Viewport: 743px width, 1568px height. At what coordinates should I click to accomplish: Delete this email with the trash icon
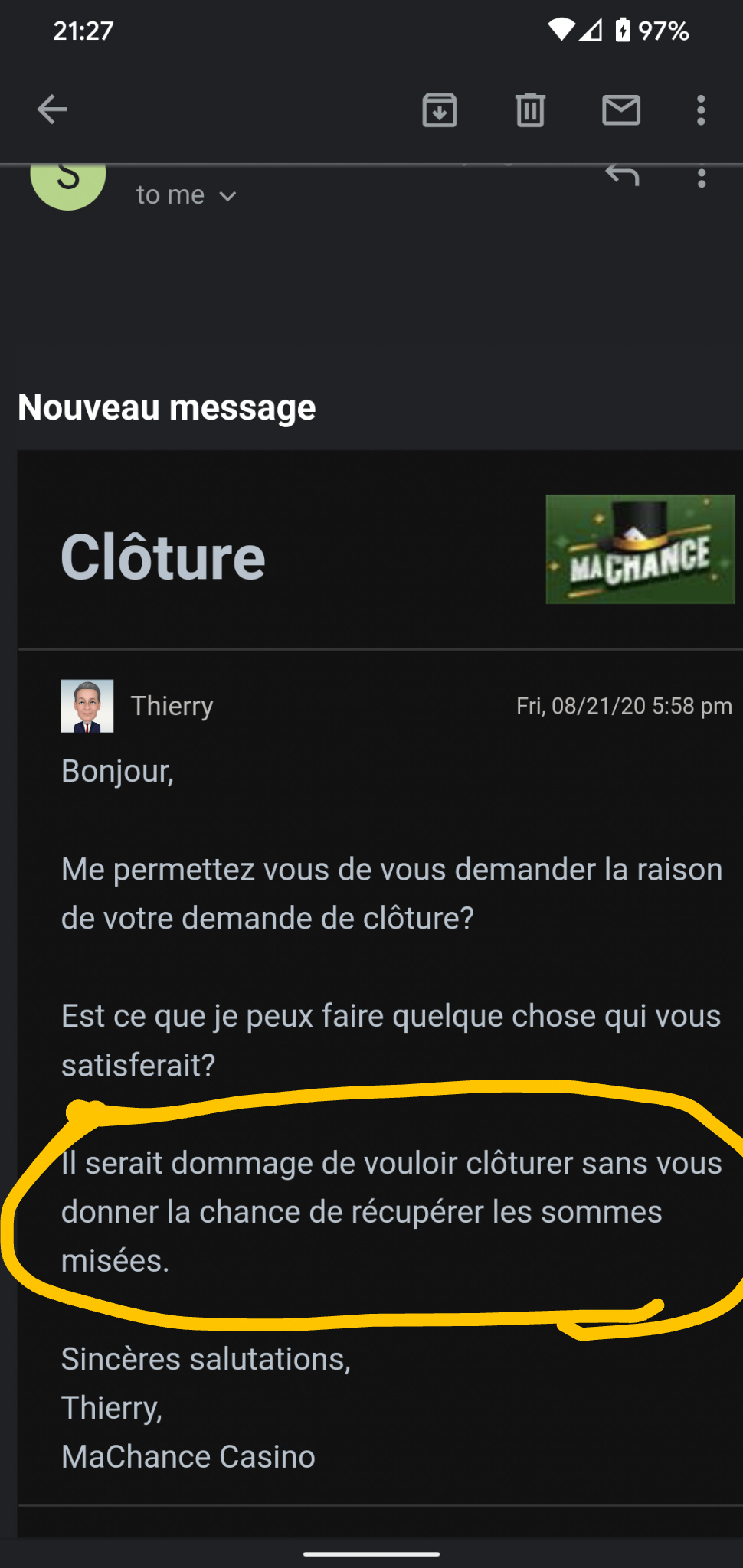(530, 109)
